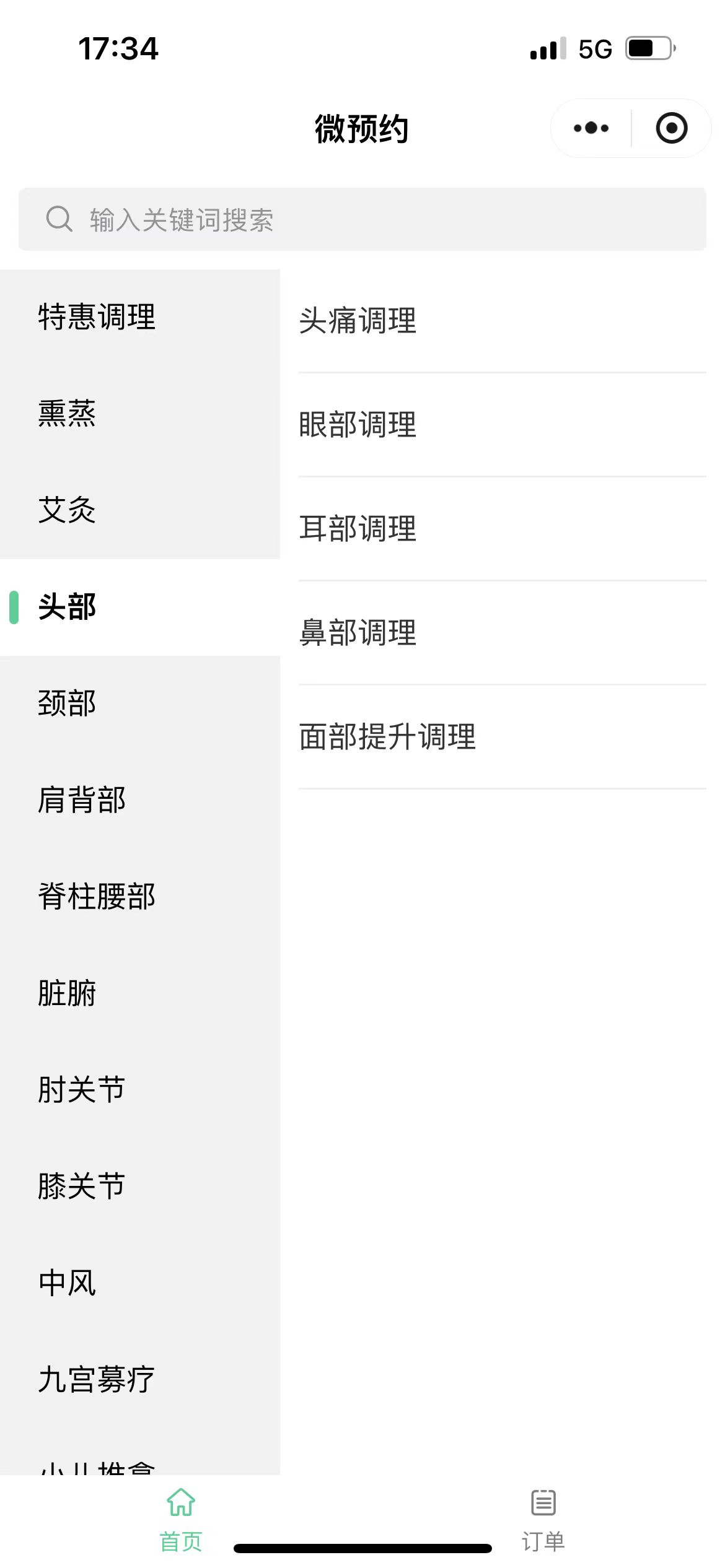Open the 脊柱腰部 category
Image resolution: width=725 pixels, height=1568 pixels.
point(96,897)
